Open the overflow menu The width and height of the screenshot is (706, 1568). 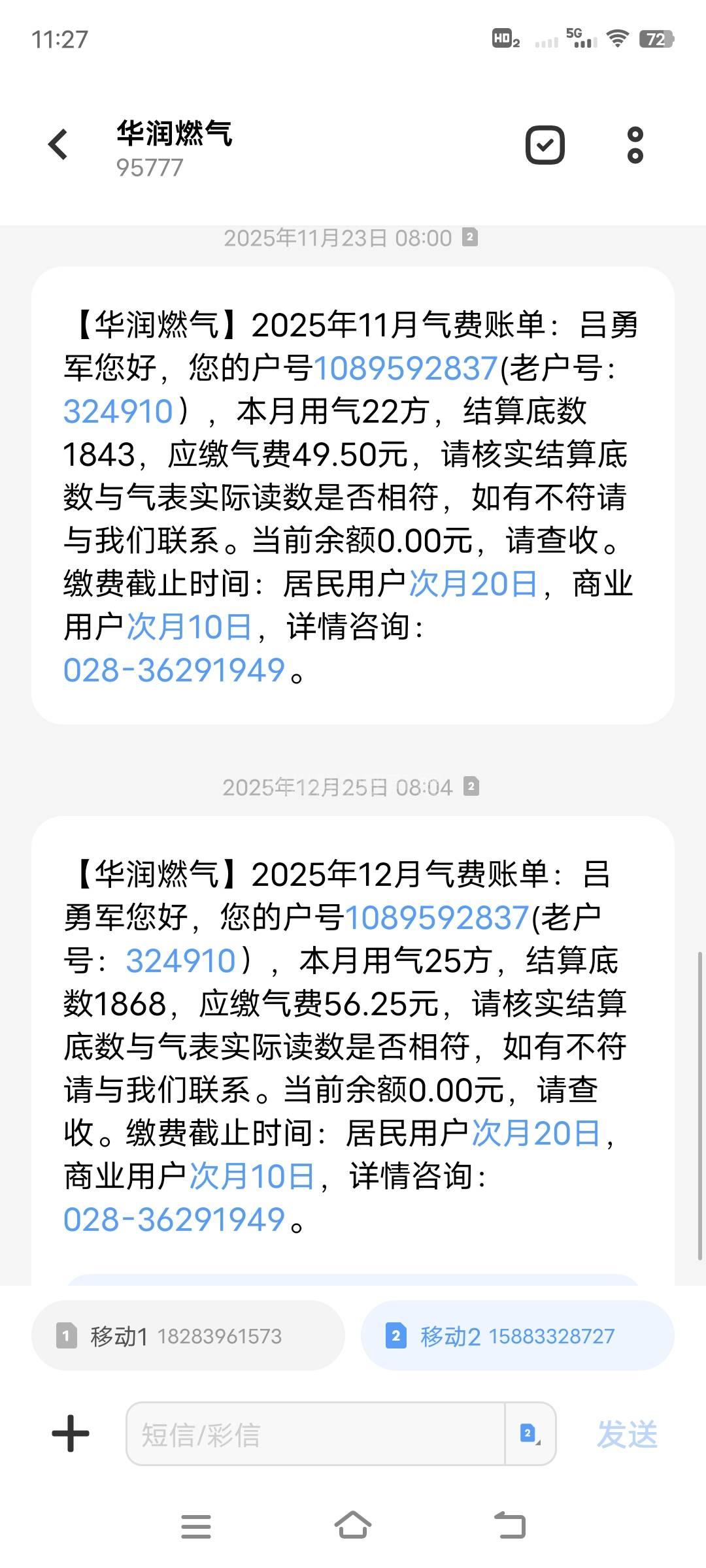[x=635, y=145]
